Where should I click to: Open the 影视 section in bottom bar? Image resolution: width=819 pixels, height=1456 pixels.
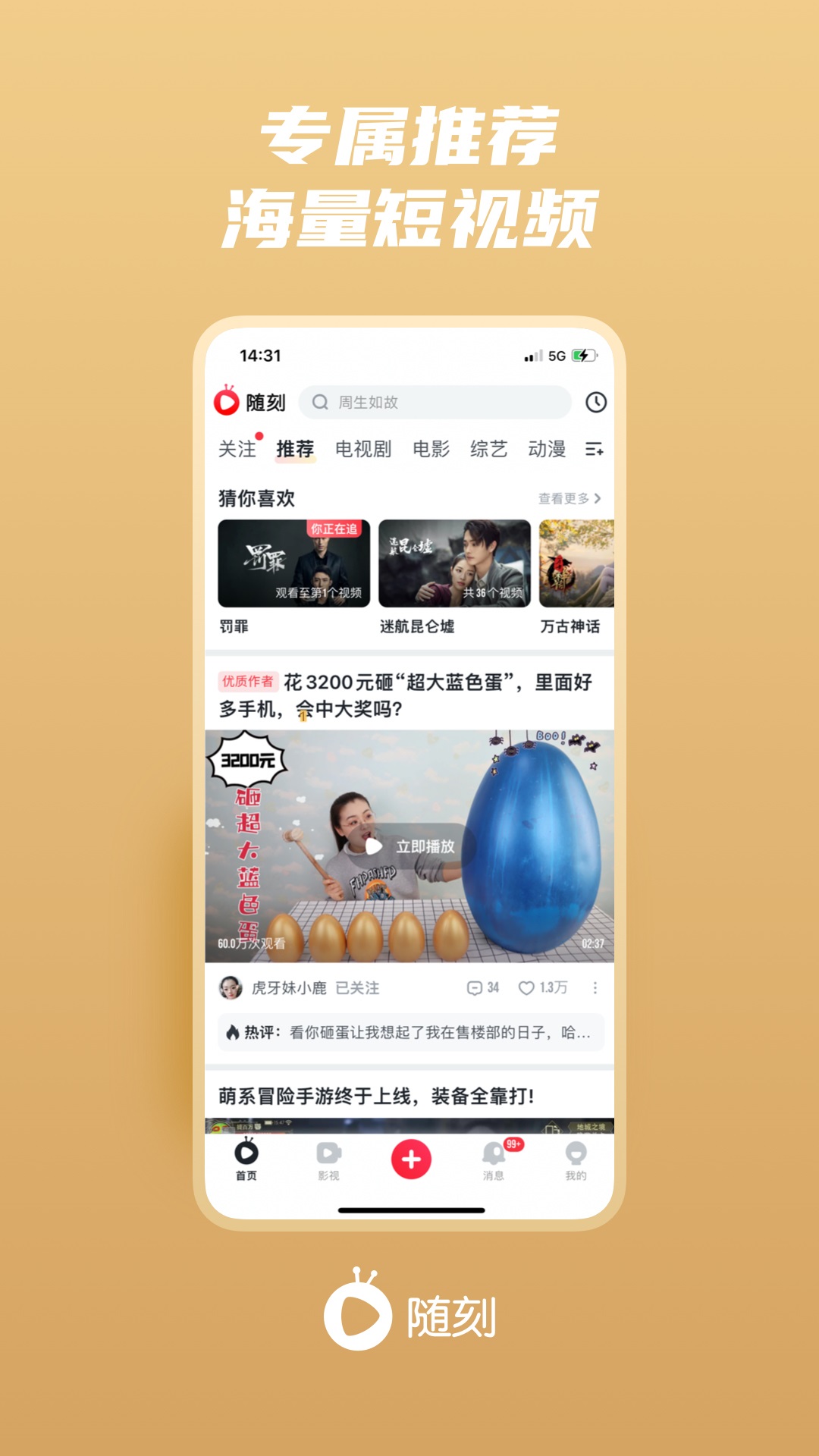tap(328, 1155)
